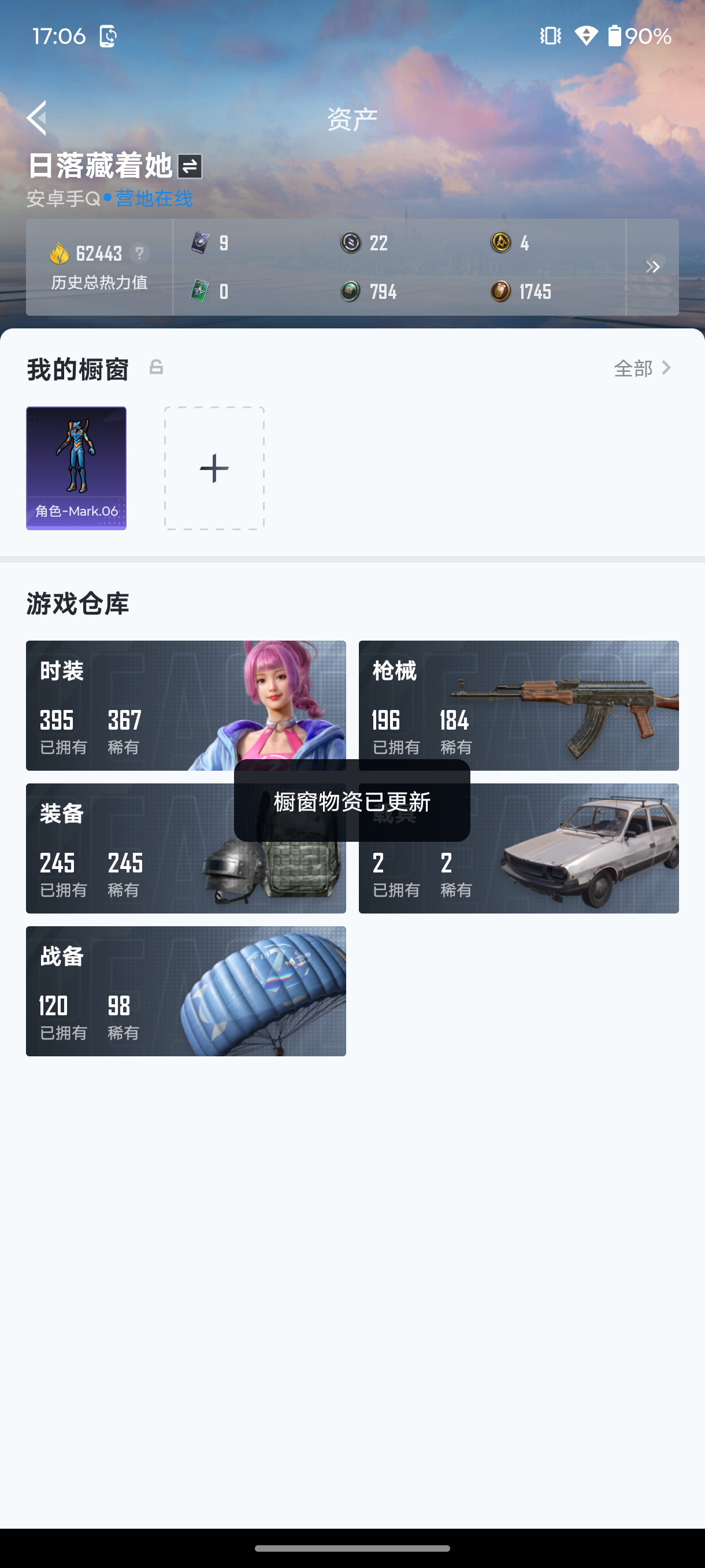Select the 角色-Mark.06 showcase thumbnail
Image resolution: width=705 pixels, height=1568 pixels.
(x=76, y=468)
